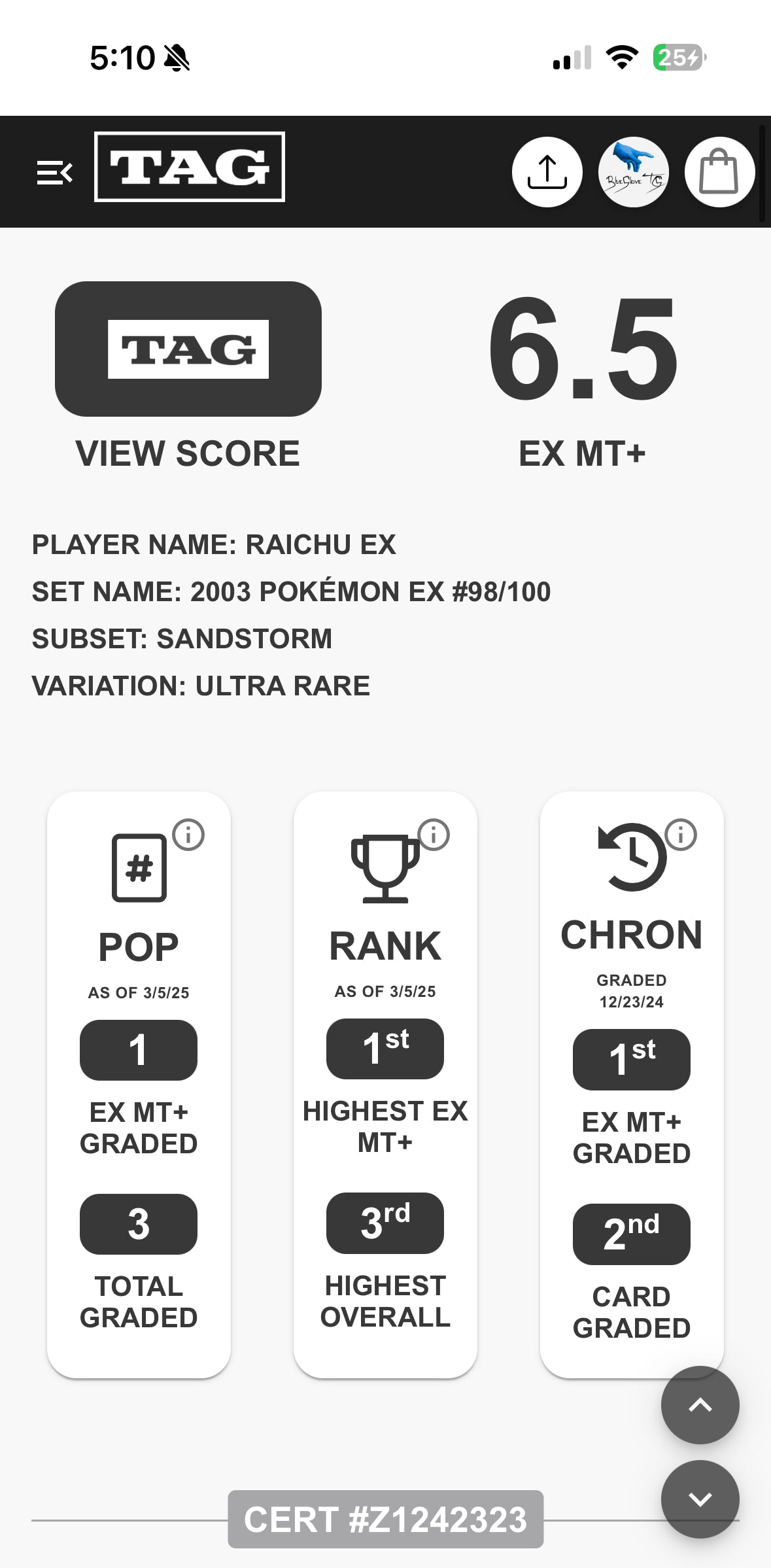Open the side menu drawer

point(54,173)
